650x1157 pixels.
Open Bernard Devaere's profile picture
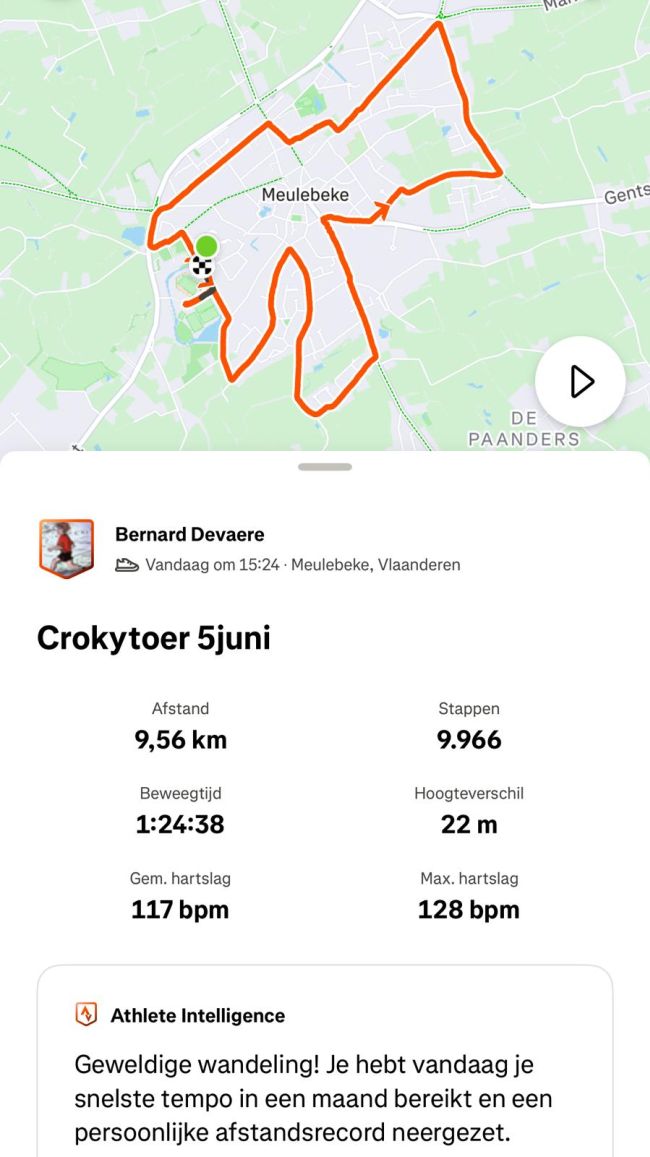tap(66, 548)
